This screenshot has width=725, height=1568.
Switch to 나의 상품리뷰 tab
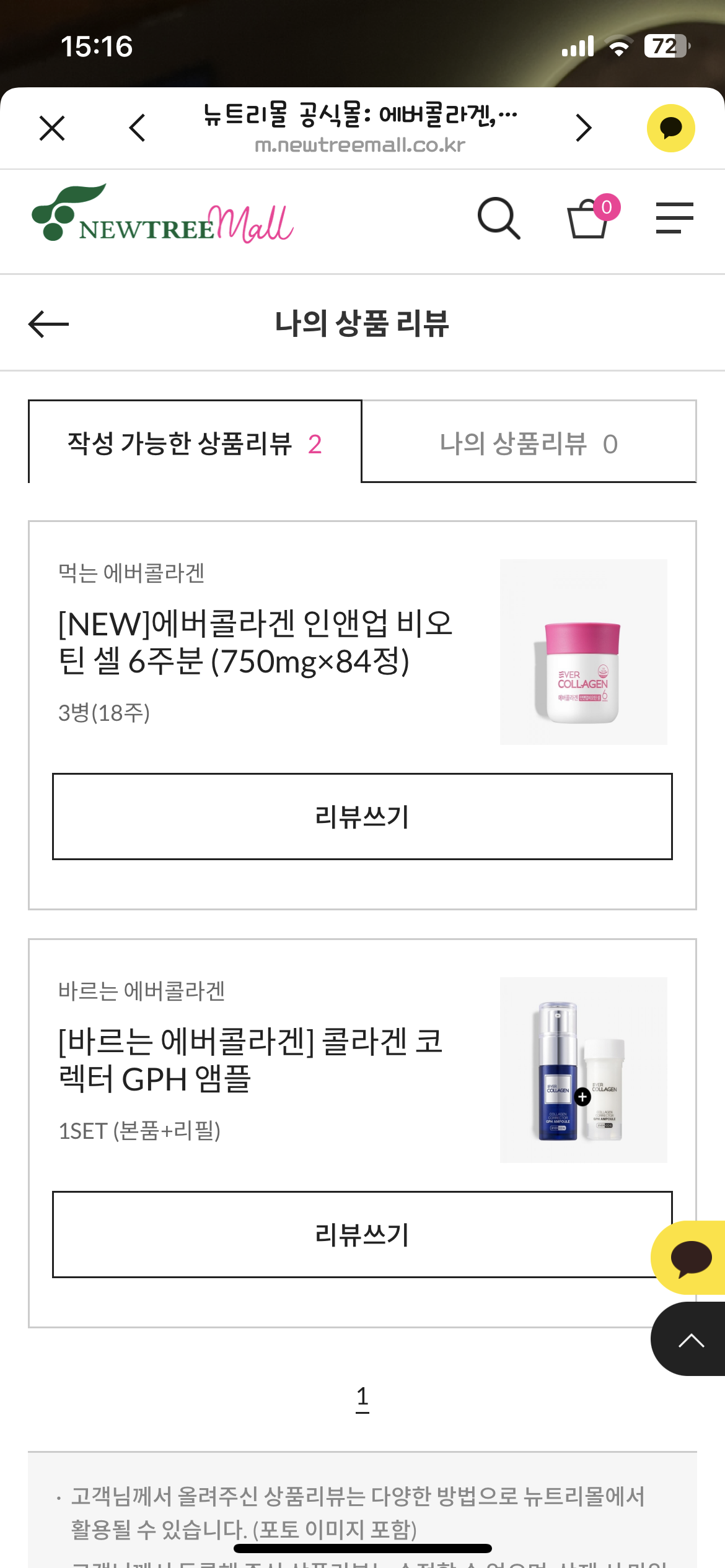pyautogui.click(x=529, y=443)
